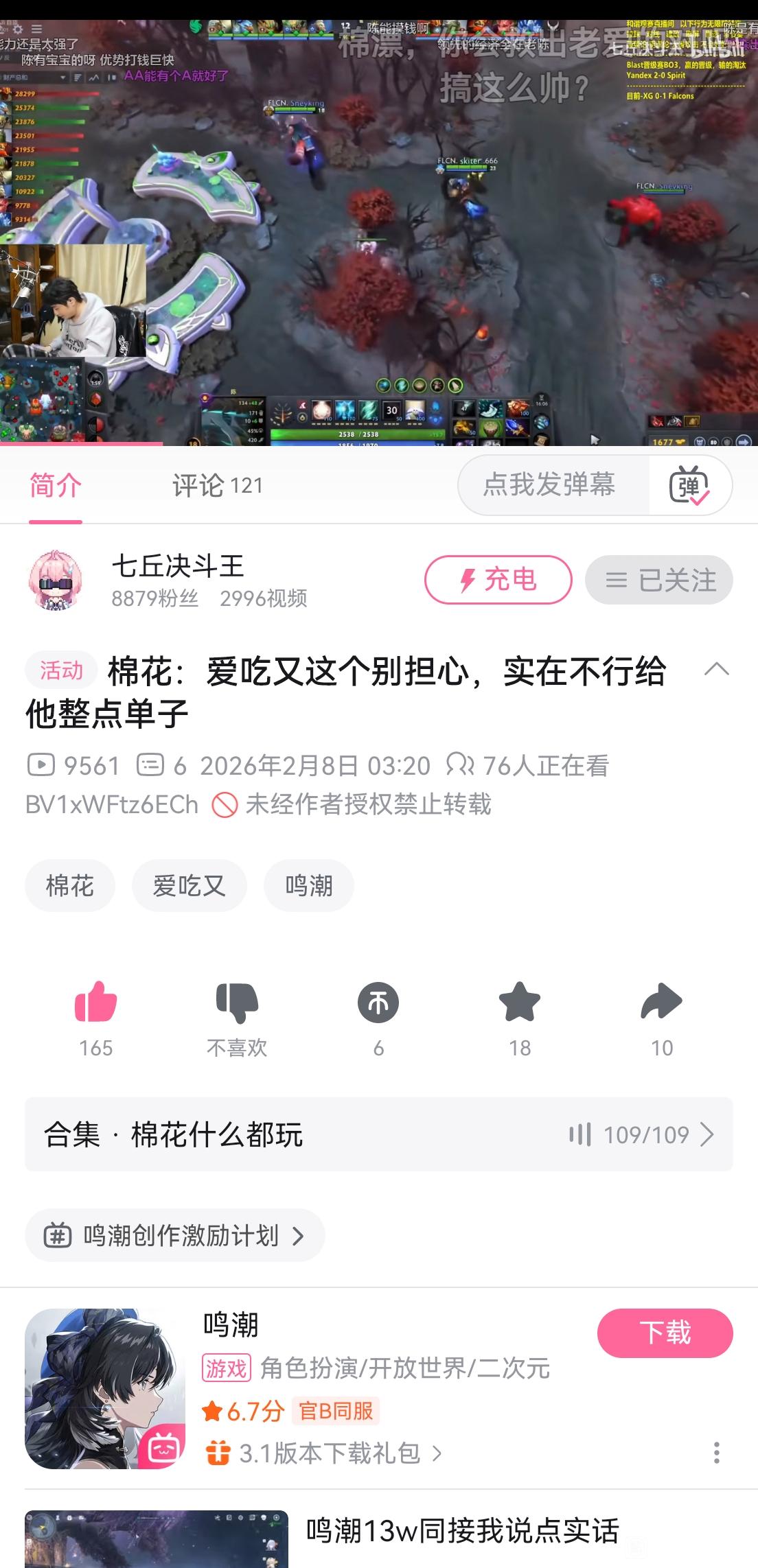Collapse the video description chevron
Screen dimensions: 758x1568
(x=716, y=669)
